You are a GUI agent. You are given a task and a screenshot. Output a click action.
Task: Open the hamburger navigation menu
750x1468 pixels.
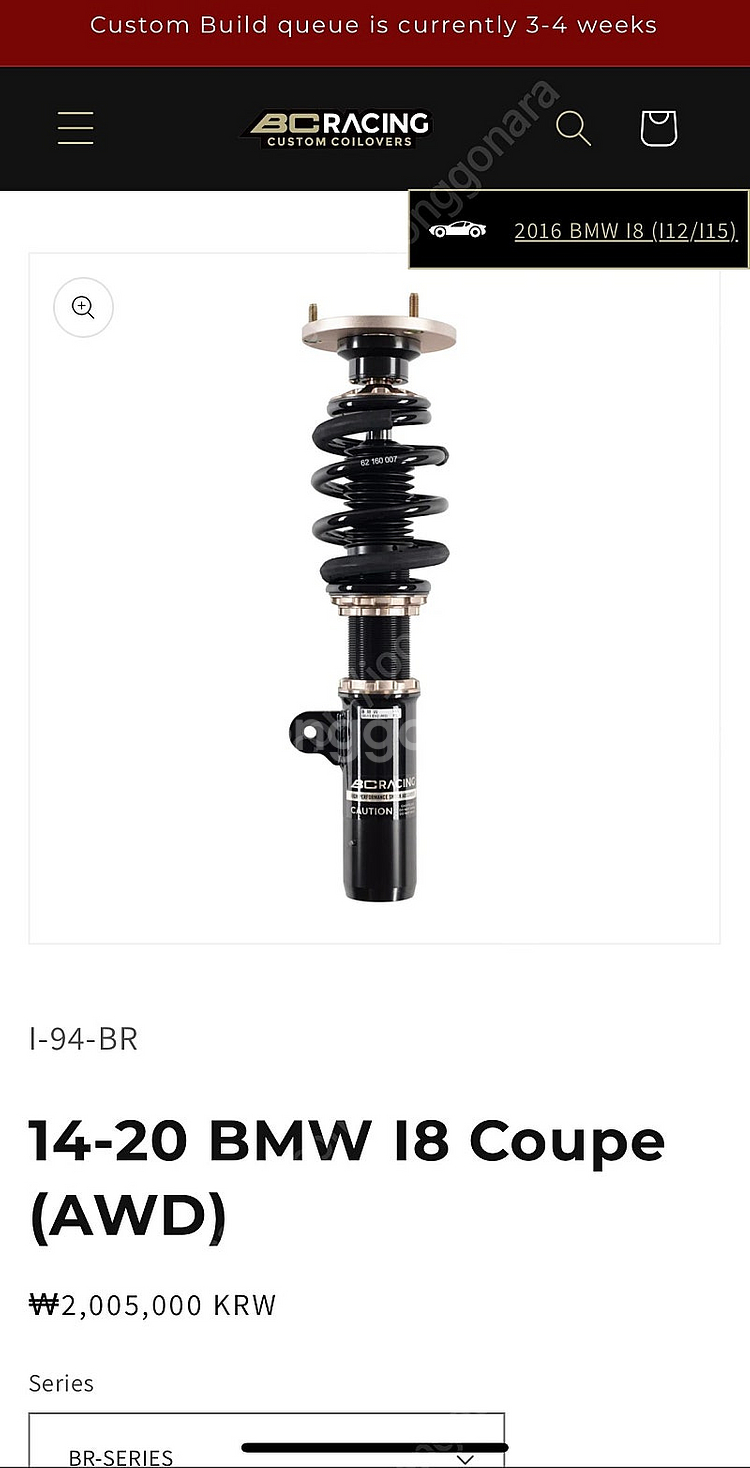[75, 128]
